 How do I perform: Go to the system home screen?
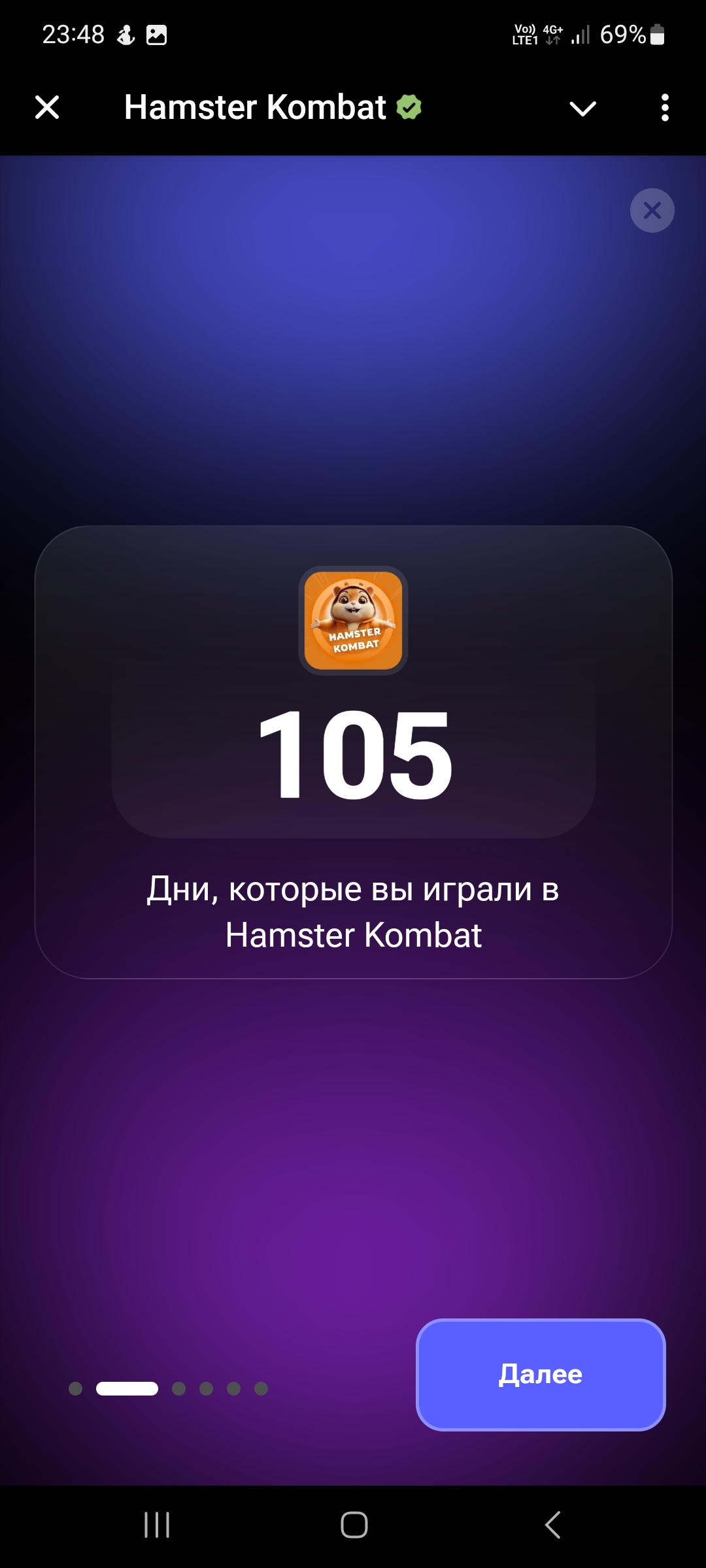click(x=354, y=1526)
